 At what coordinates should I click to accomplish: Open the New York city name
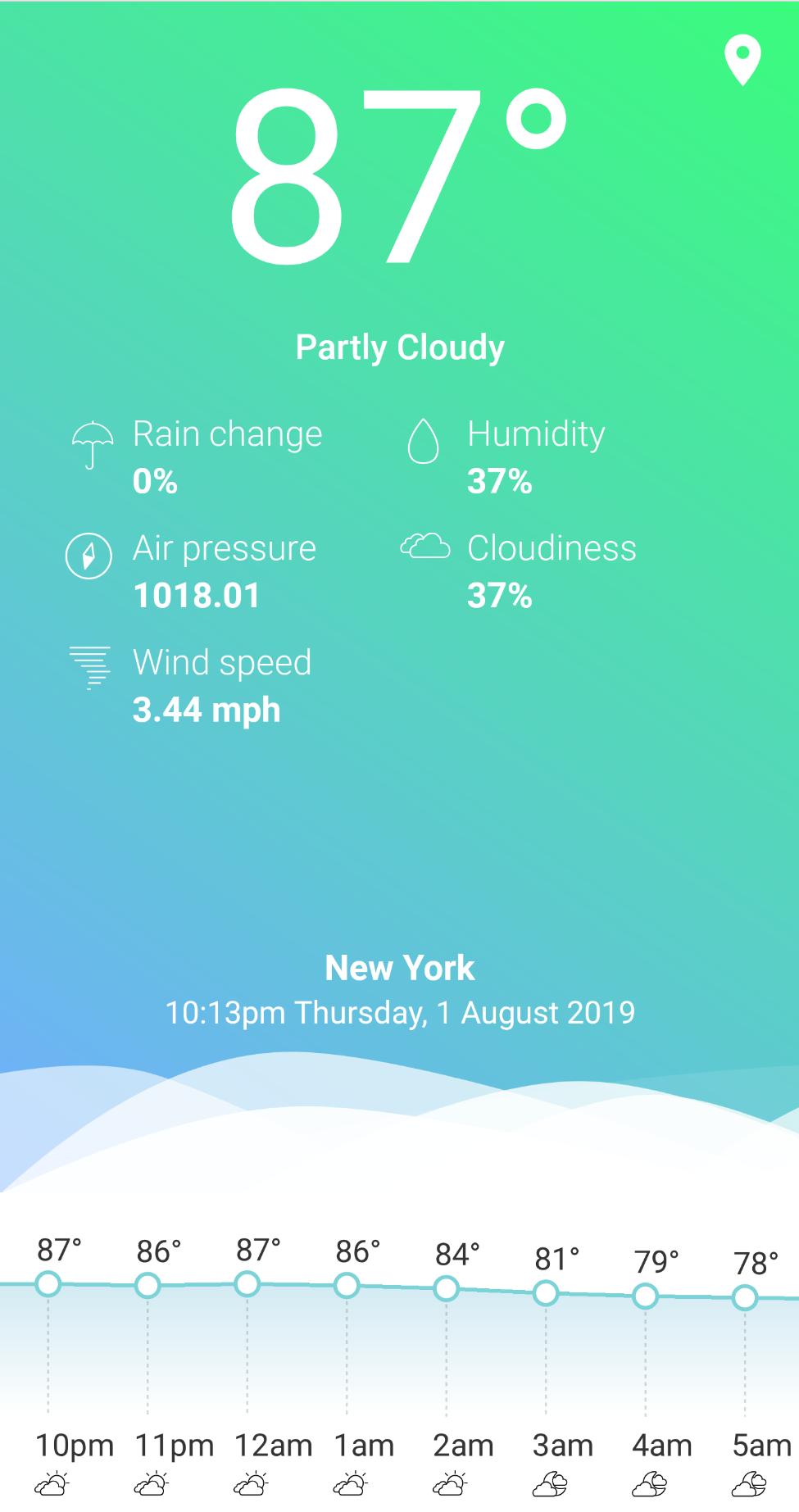coord(400,969)
